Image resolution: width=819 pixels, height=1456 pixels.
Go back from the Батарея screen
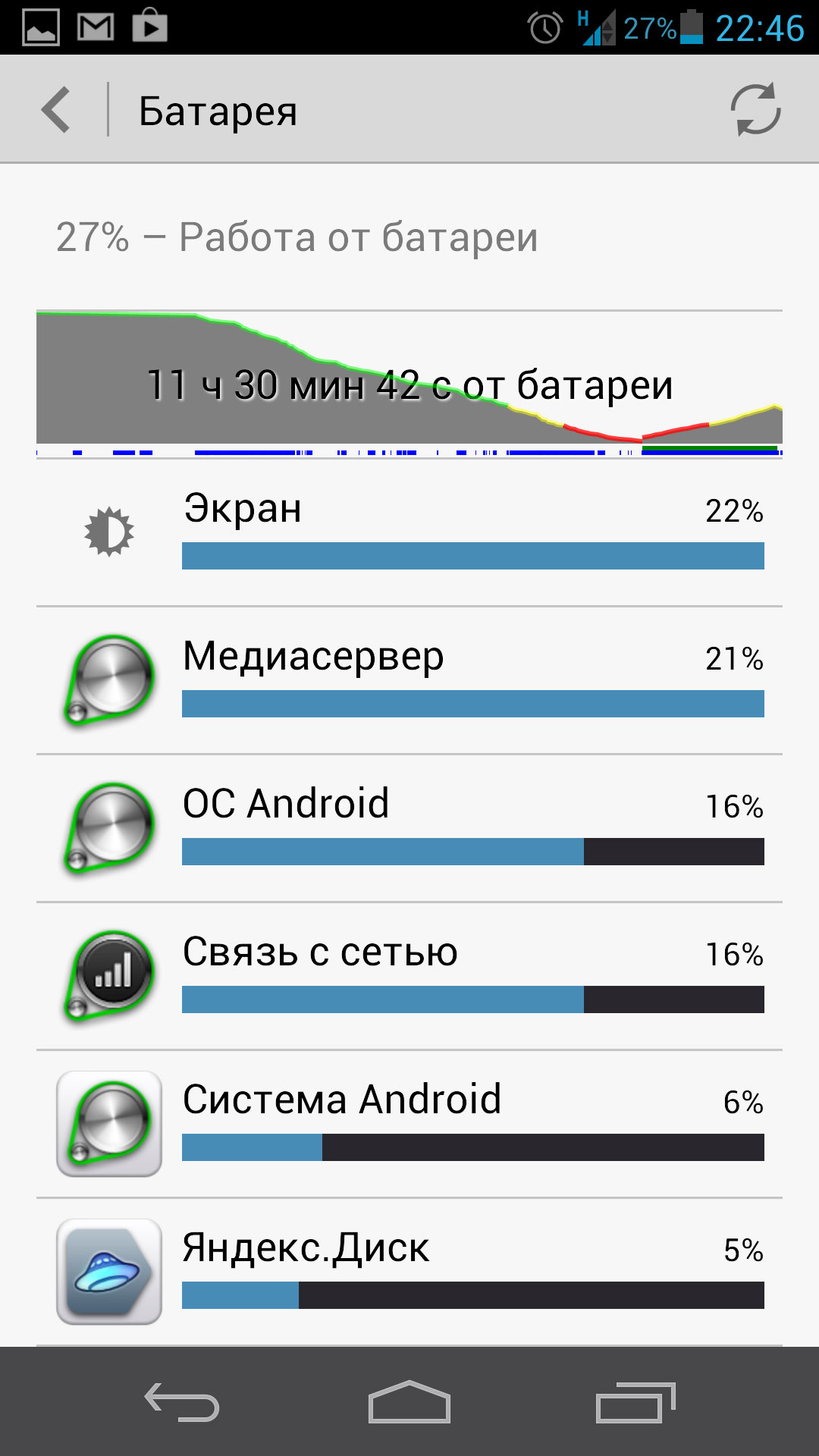tap(56, 110)
